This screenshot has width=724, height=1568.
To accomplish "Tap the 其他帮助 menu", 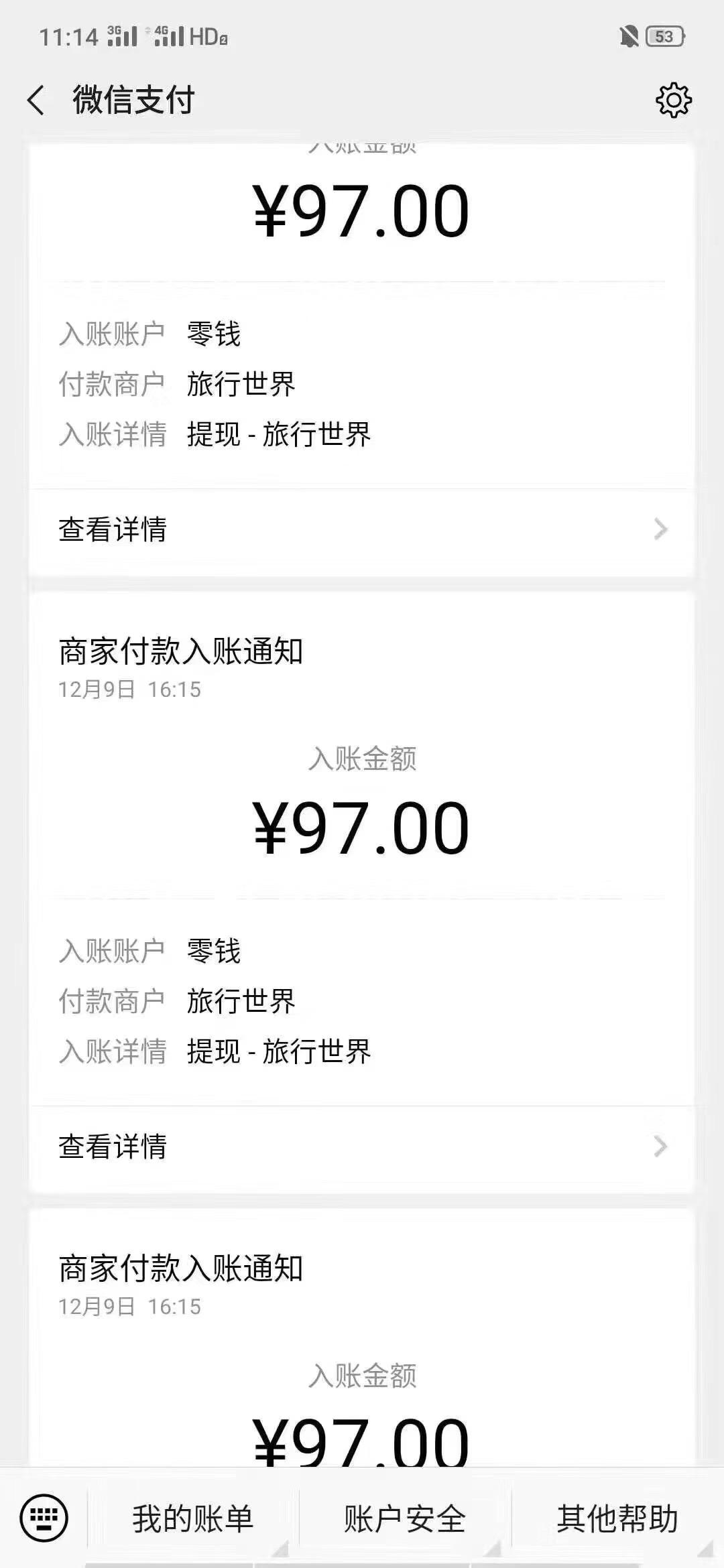I will click(617, 1519).
